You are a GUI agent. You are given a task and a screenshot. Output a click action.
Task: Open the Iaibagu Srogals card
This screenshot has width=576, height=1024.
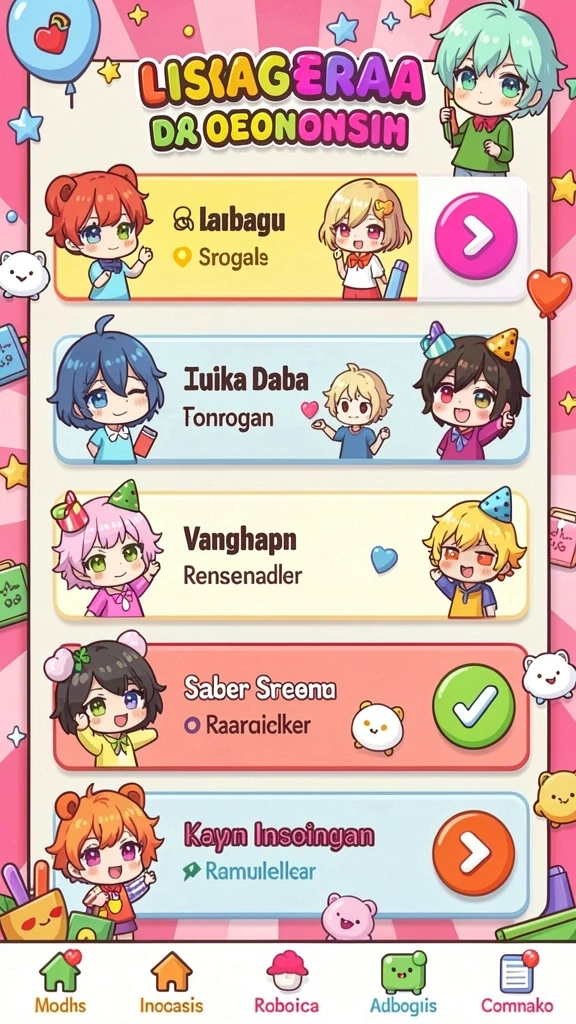tap(291, 238)
